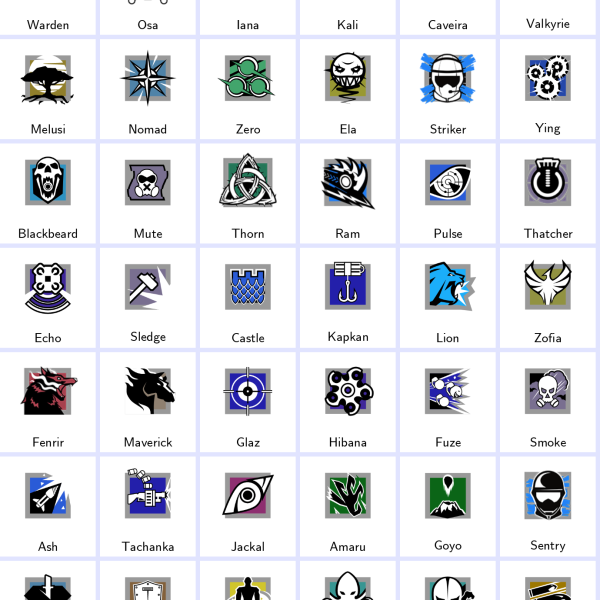Select Sentry from the operator grid
Viewport: 600px width, 600px height.
(548, 506)
